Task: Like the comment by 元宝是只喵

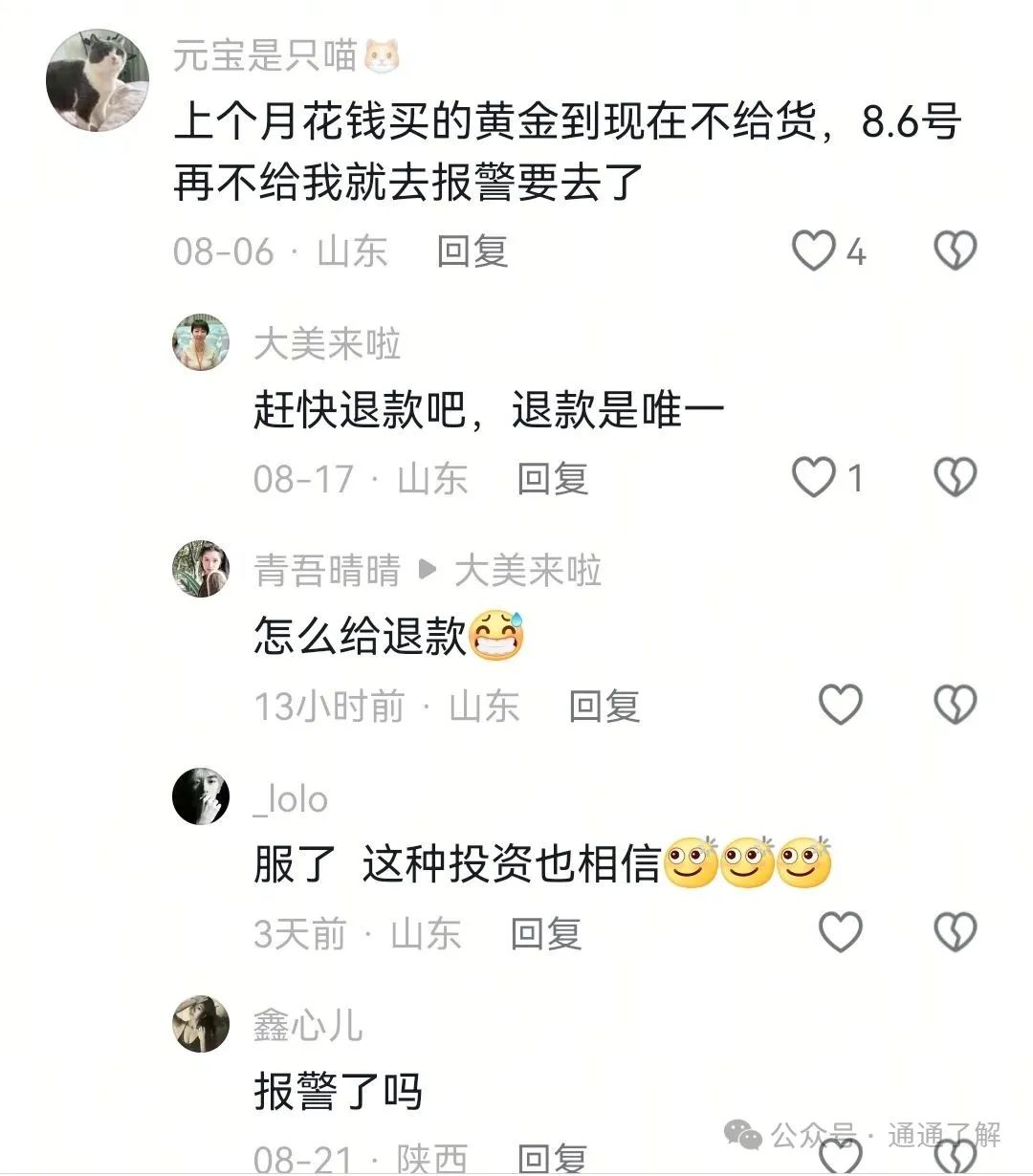Action: click(814, 250)
